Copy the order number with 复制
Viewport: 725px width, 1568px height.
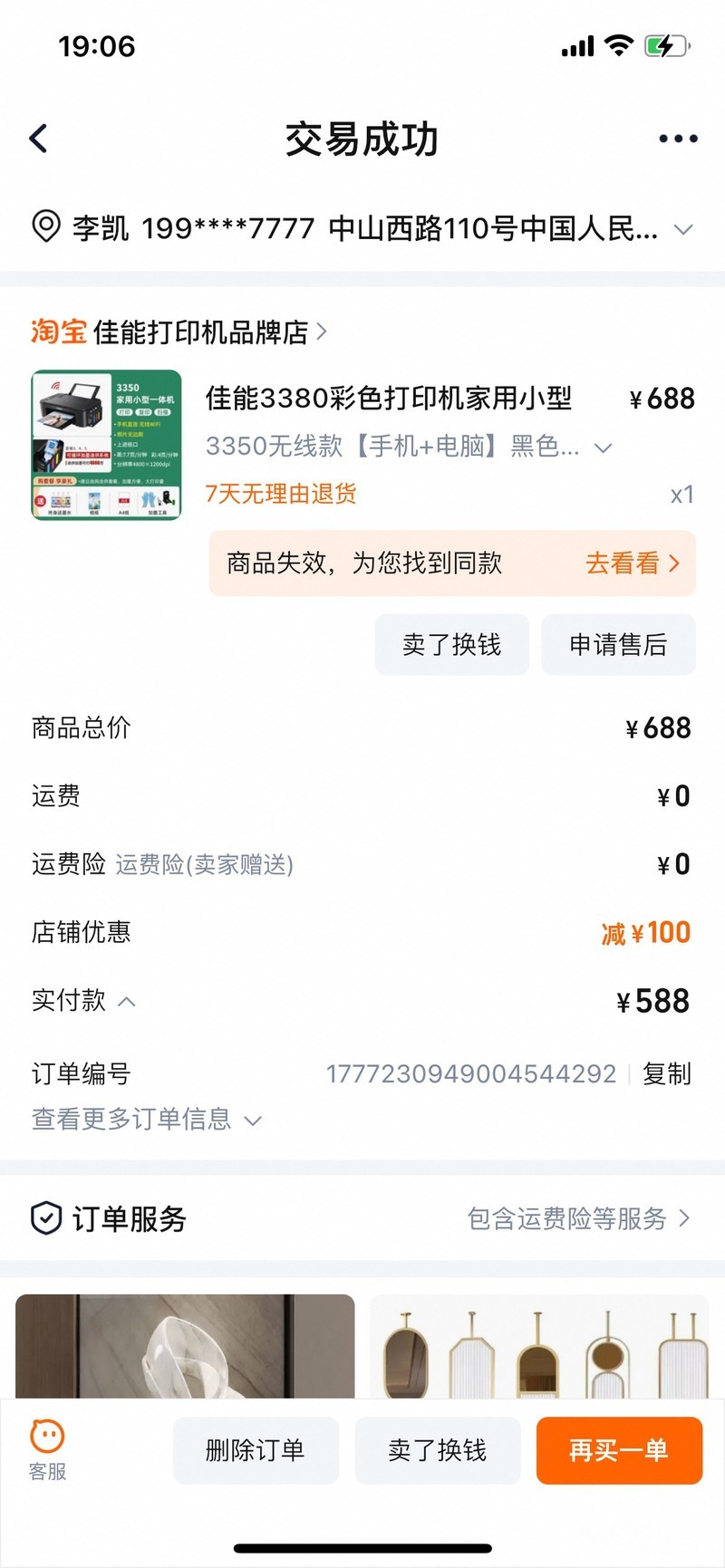(667, 1074)
